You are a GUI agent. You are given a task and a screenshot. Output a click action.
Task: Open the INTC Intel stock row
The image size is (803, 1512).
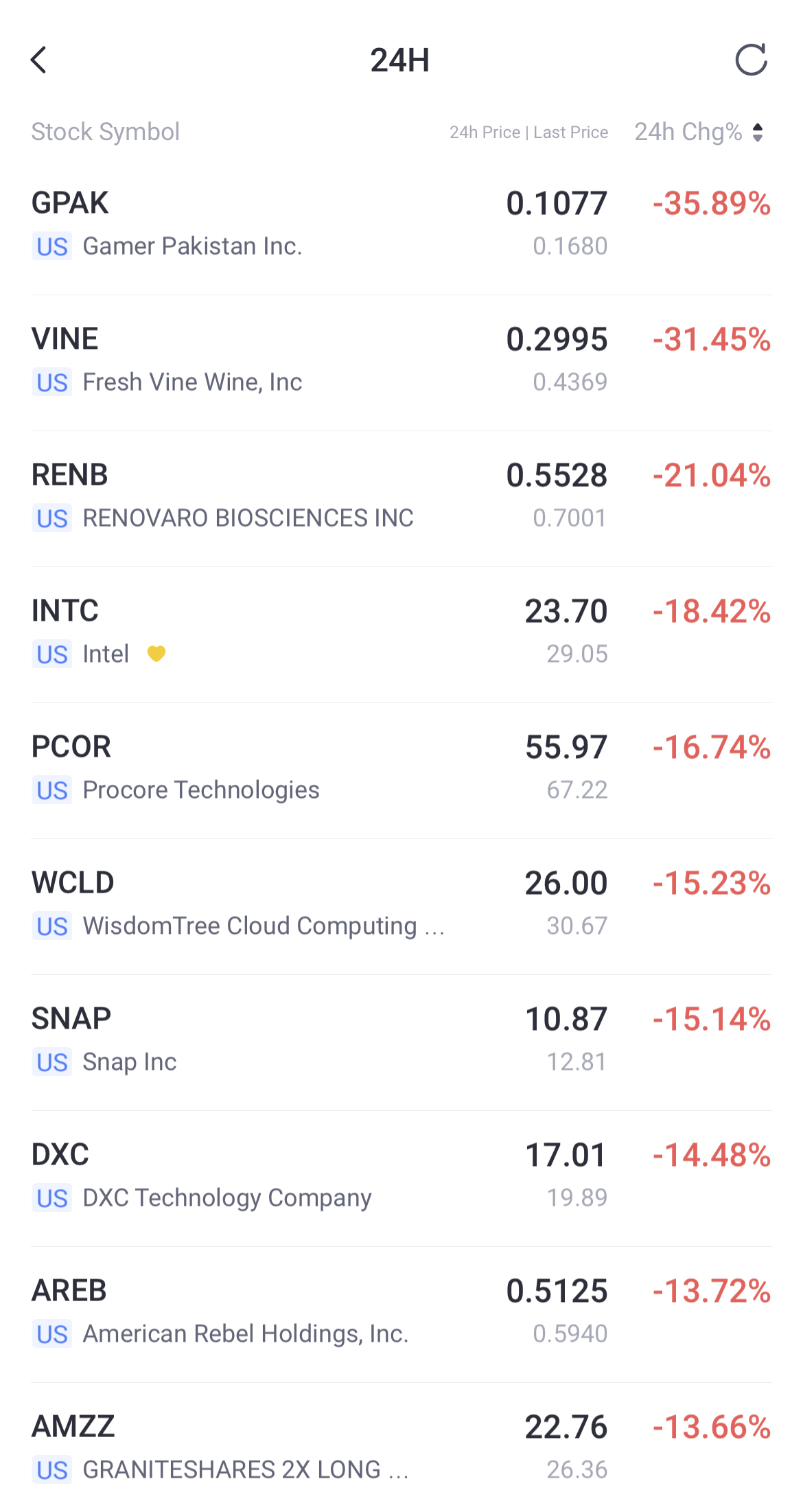(401, 632)
